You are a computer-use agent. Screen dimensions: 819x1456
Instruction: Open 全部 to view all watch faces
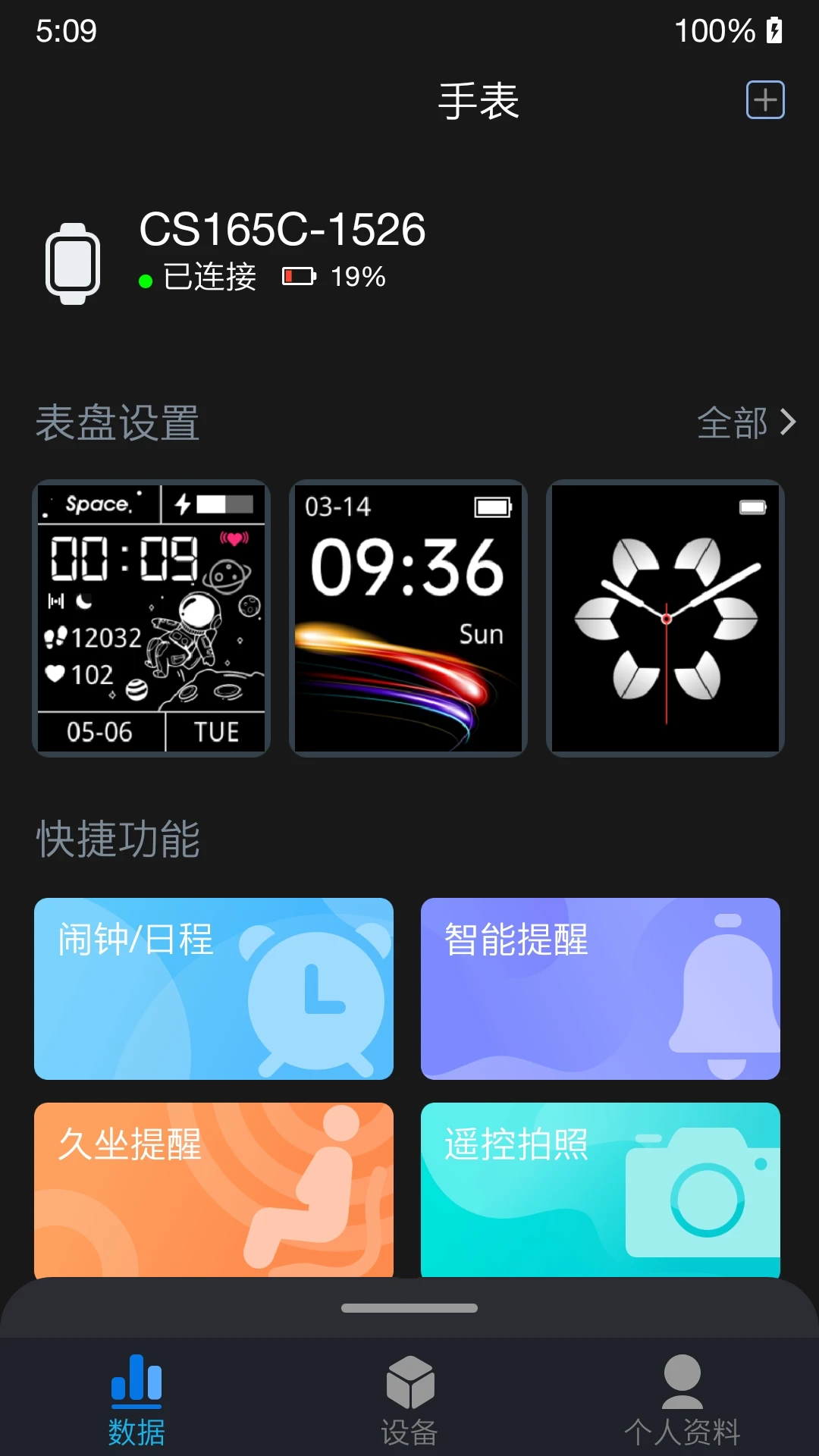pos(746,422)
